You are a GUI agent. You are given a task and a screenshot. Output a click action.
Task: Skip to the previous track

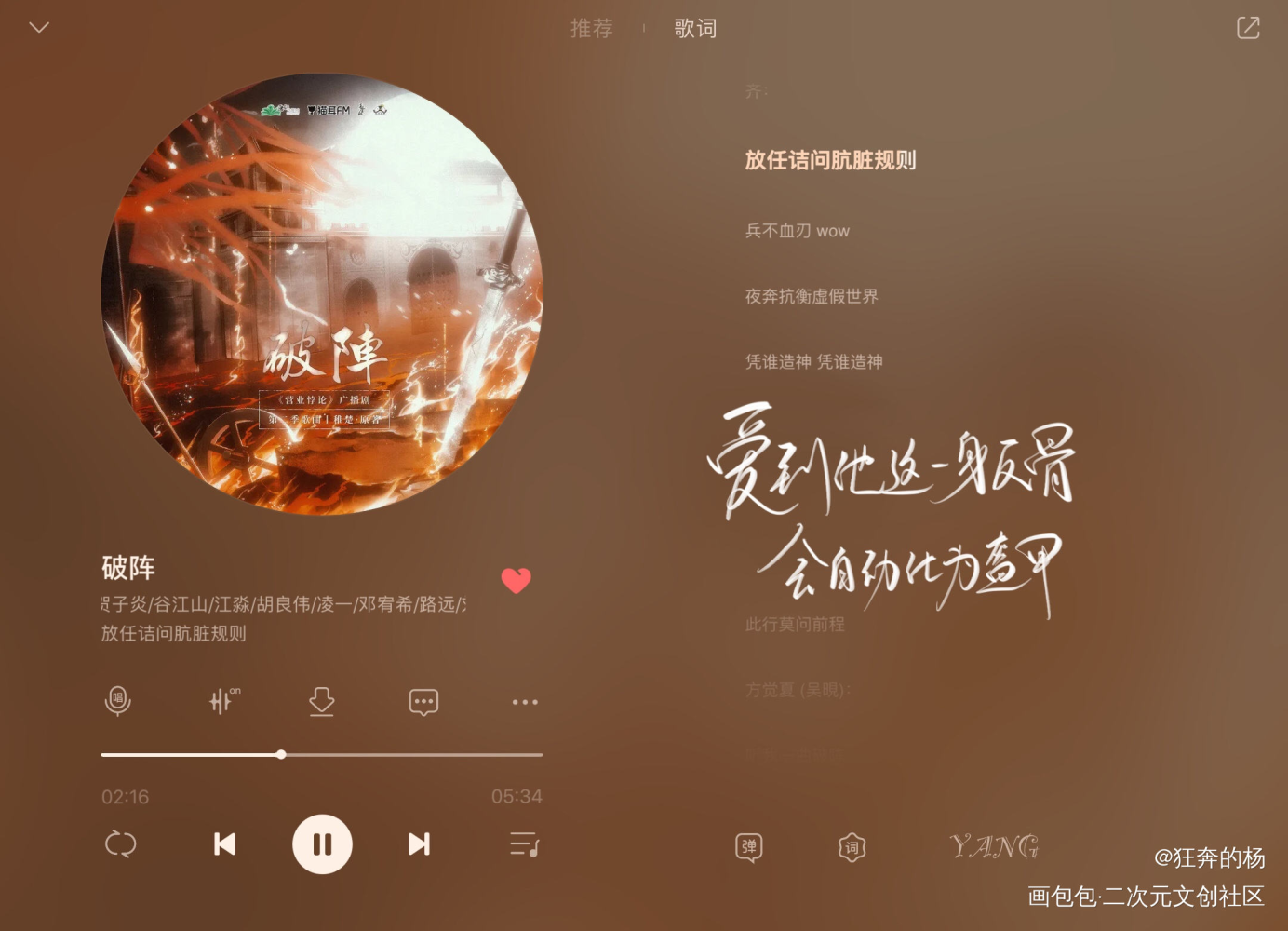click(x=224, y=844)
